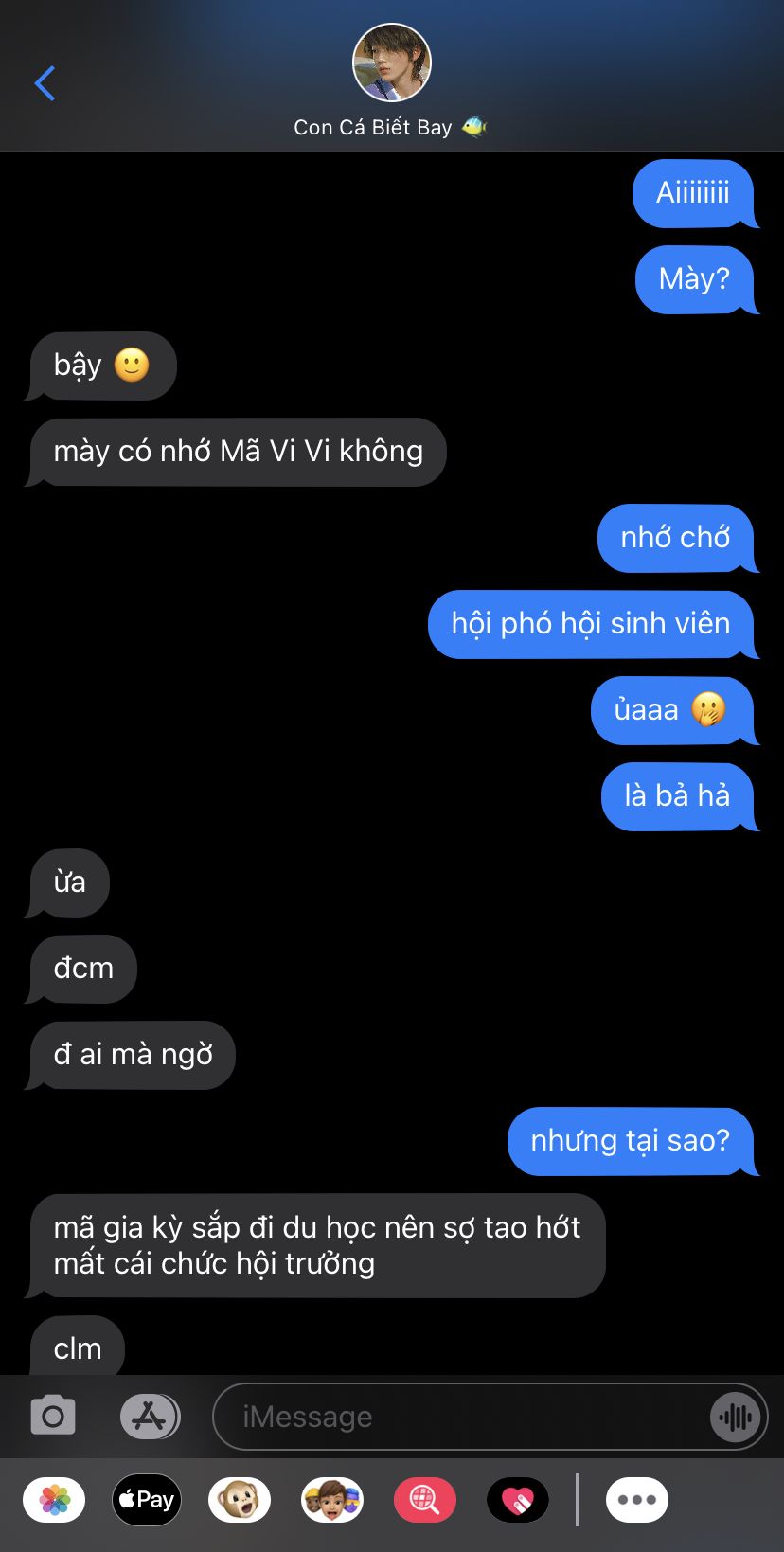Open the Photos app in the drawer
The width and height of the screenshot is (784, 1552).
coord(55,1500)
